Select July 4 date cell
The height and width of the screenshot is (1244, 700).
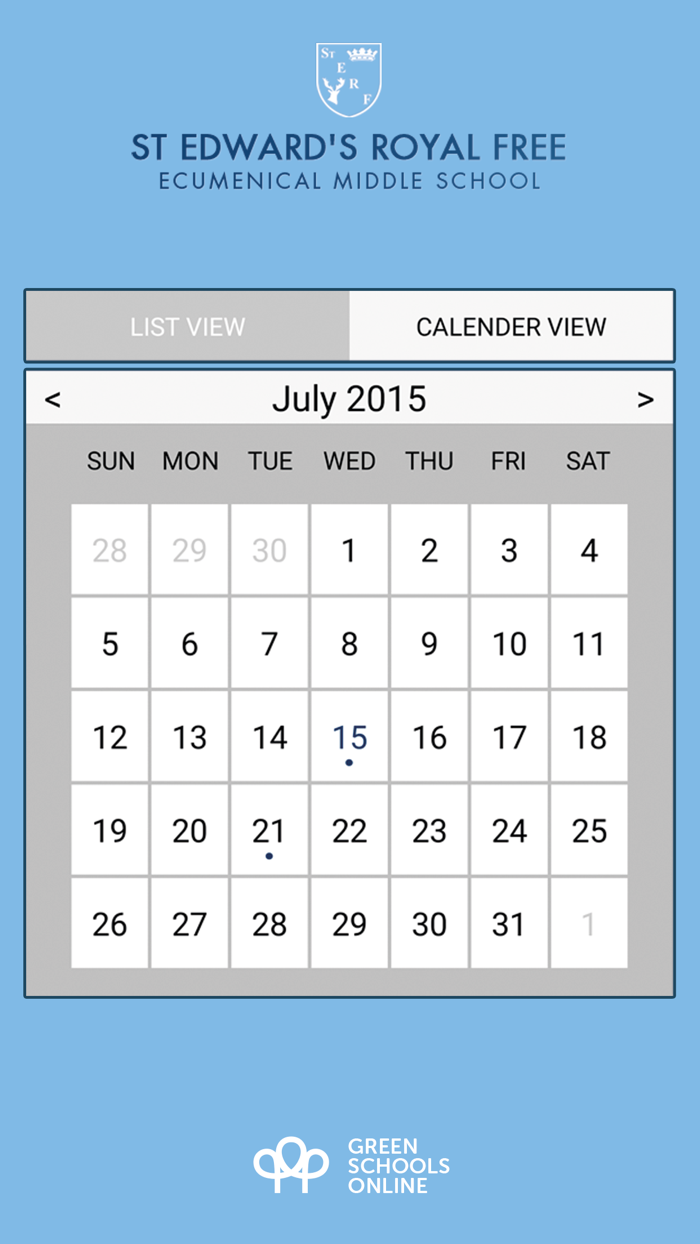pyautogui.click(x=589, y=550)
